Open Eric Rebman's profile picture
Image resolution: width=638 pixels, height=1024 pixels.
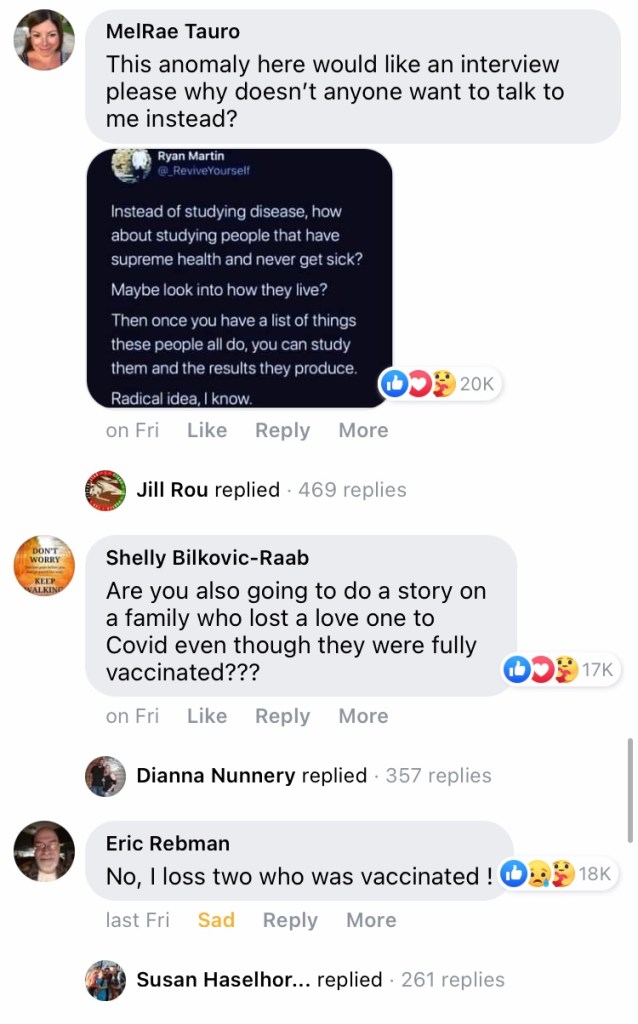click(44, 851)
